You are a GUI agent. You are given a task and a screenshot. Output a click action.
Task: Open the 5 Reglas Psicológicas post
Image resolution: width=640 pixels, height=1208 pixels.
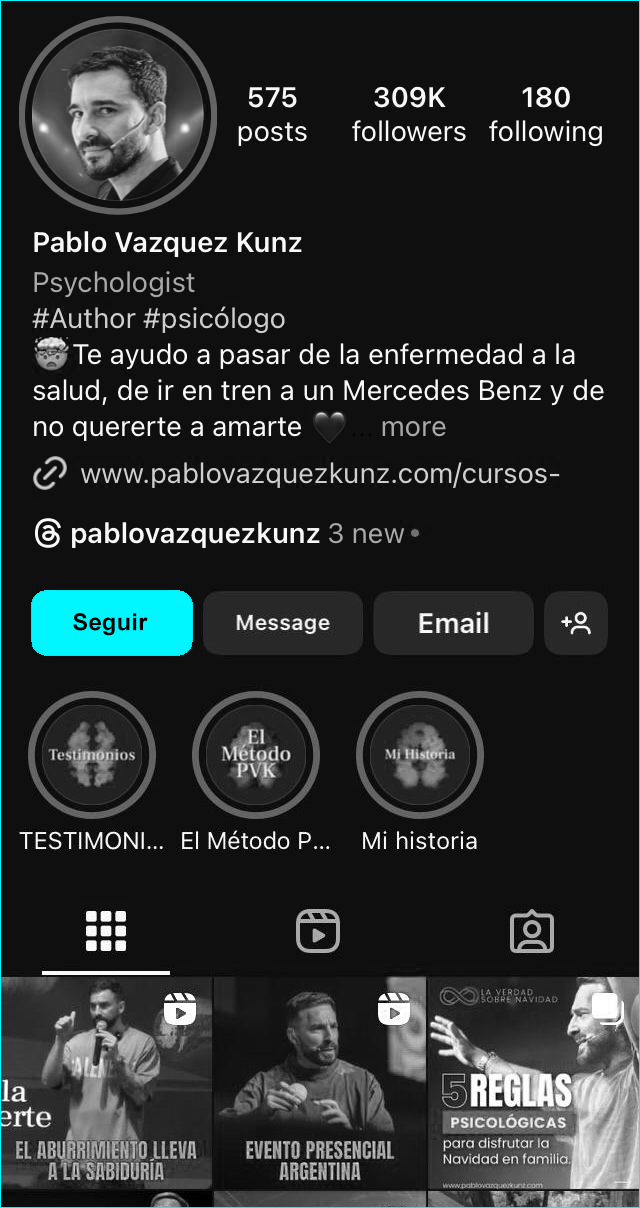point(533,1082)
